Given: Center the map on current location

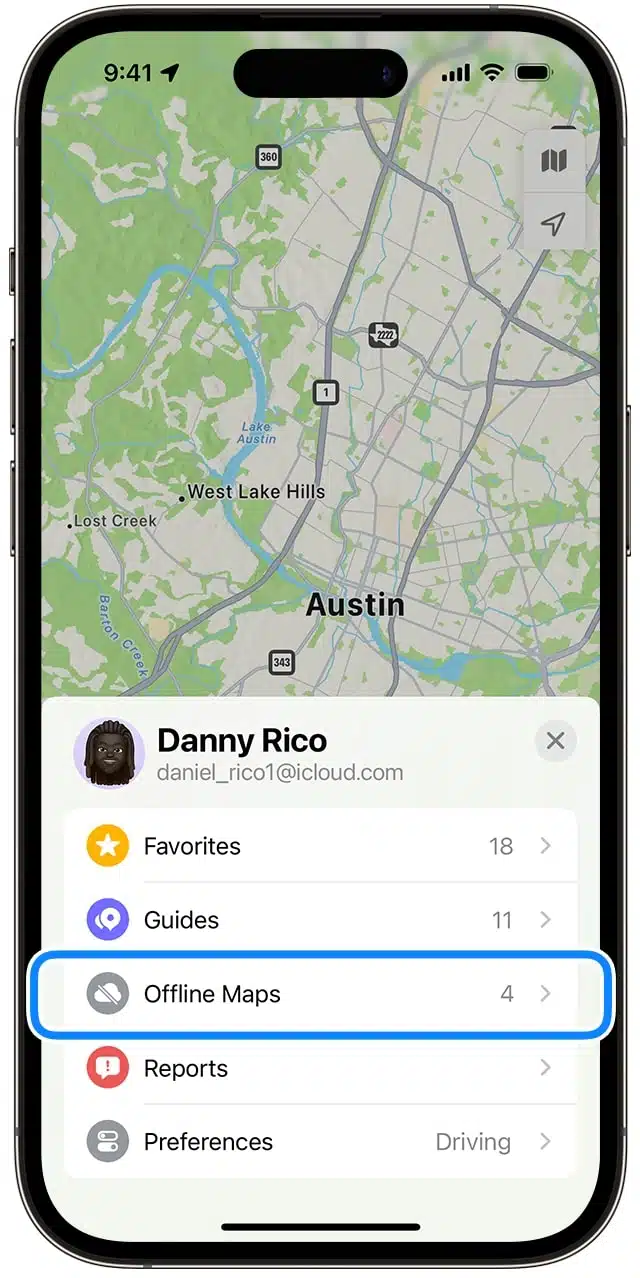Looking at the screenshot, I should click(x=553, y=222).
